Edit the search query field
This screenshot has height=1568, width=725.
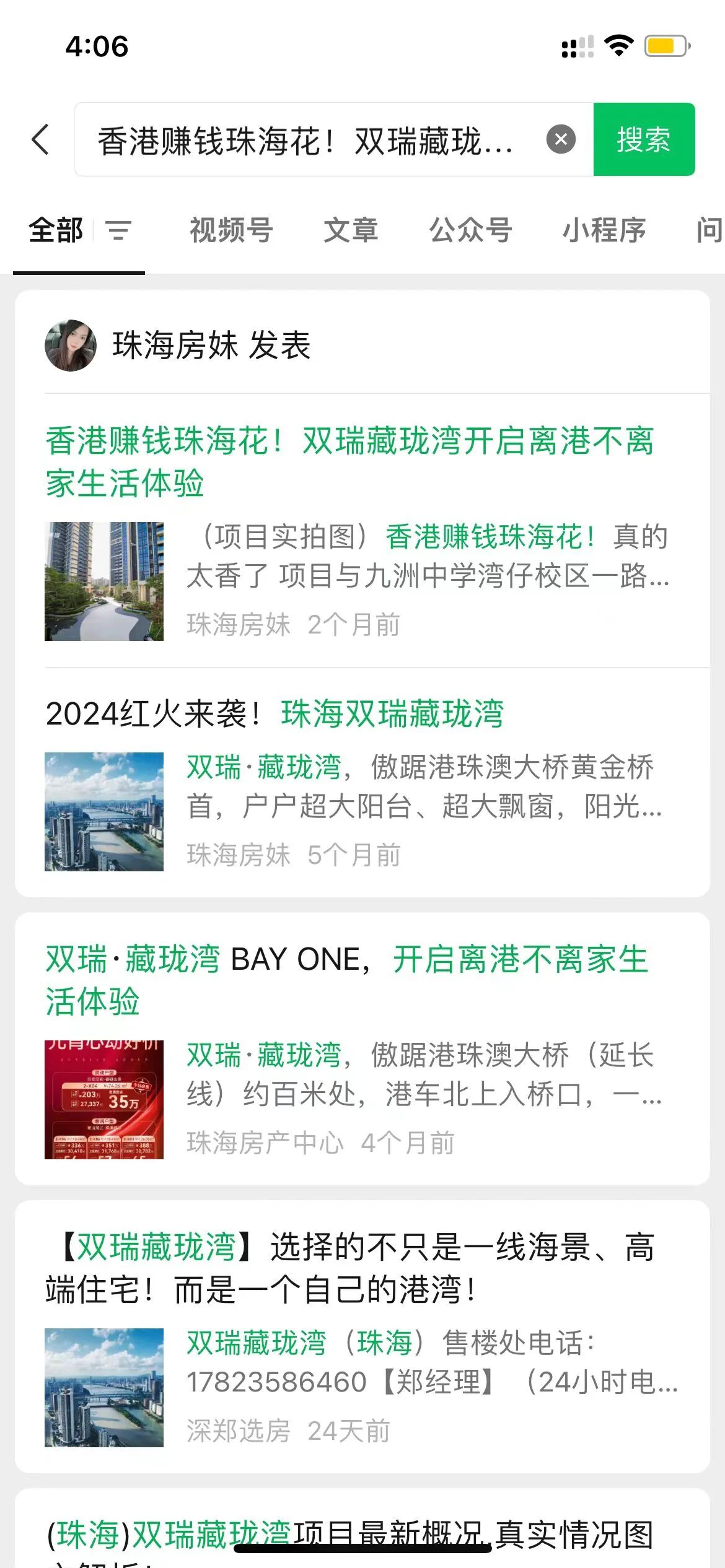pos(310,141)
